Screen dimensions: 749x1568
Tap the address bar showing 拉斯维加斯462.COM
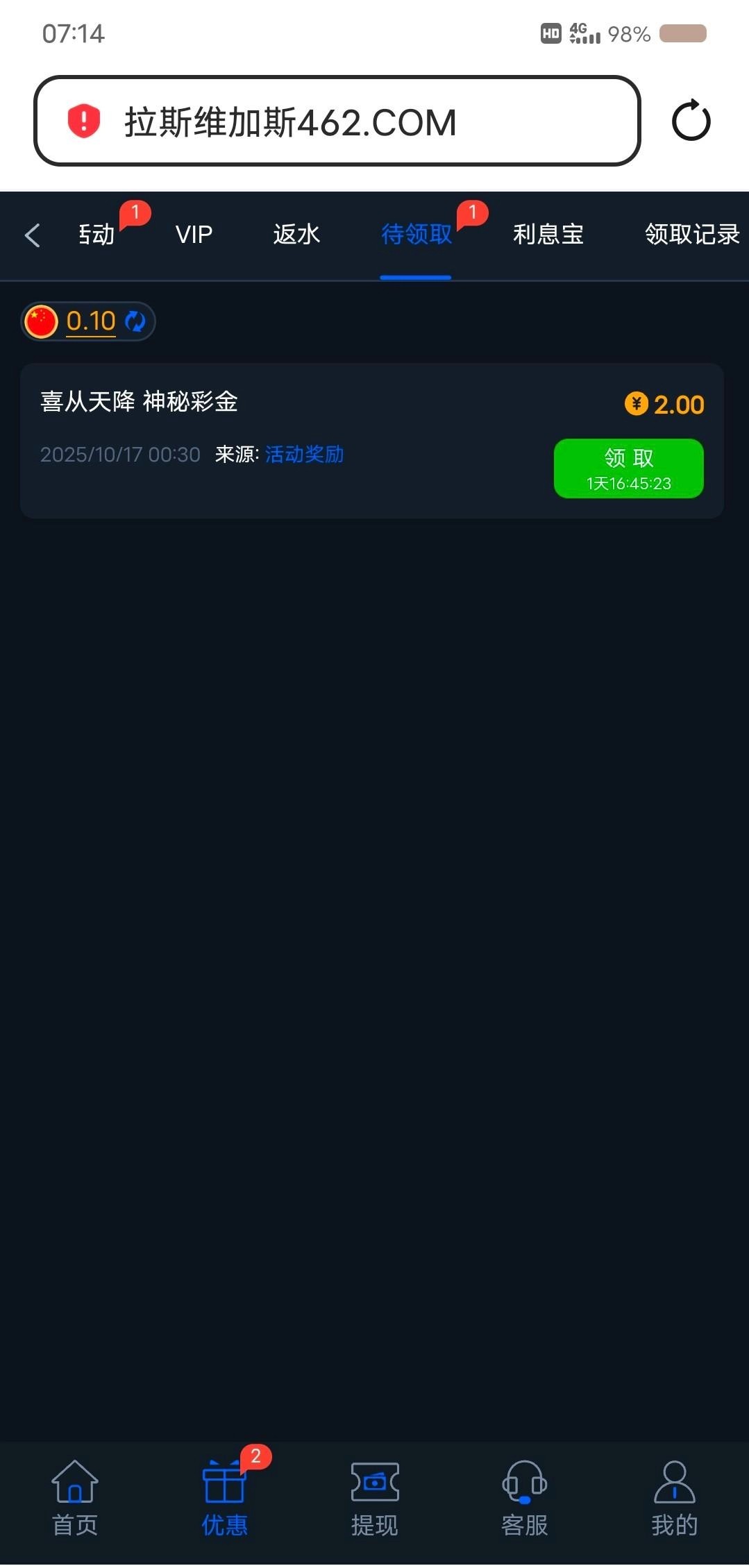point(337,121)
